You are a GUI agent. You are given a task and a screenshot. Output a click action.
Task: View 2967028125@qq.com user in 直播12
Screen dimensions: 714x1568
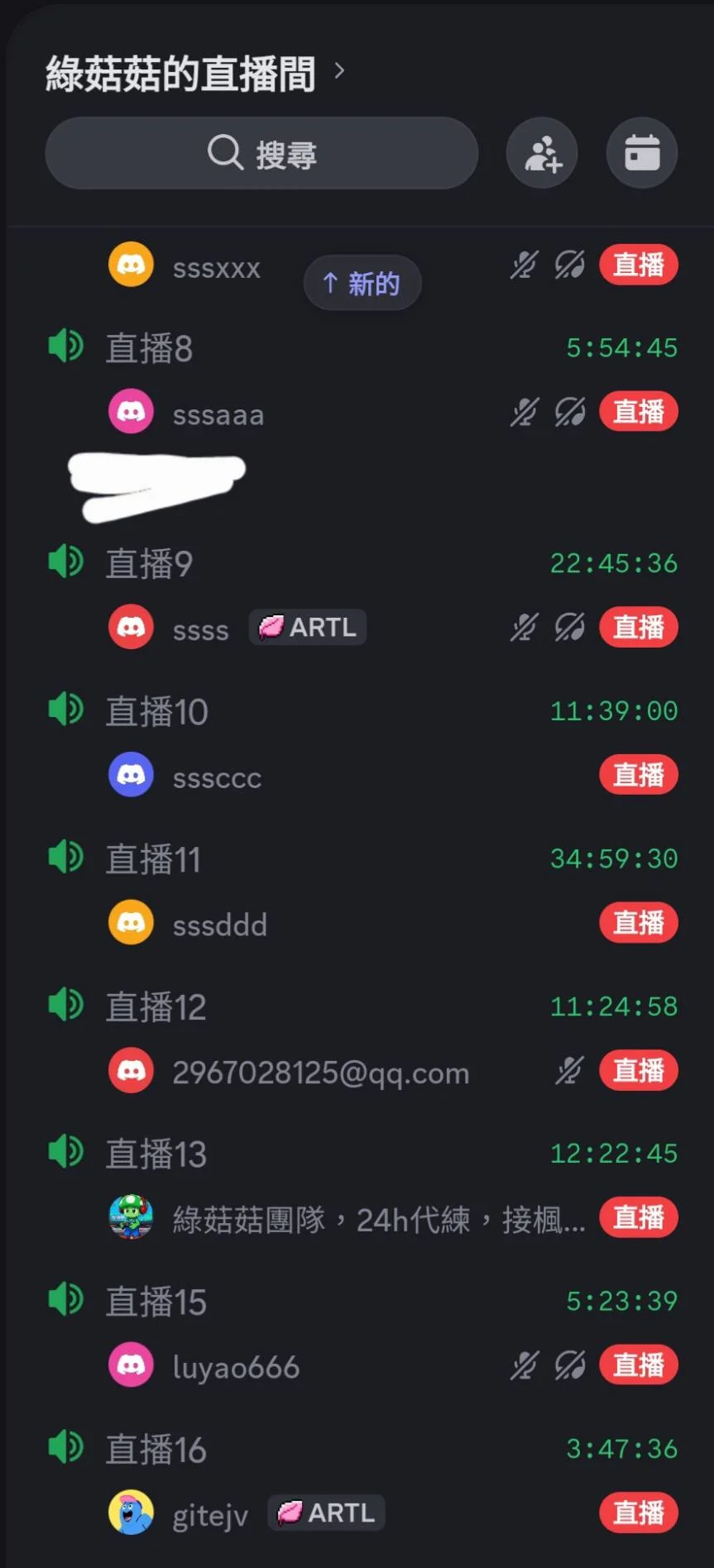pos(320,1073)
